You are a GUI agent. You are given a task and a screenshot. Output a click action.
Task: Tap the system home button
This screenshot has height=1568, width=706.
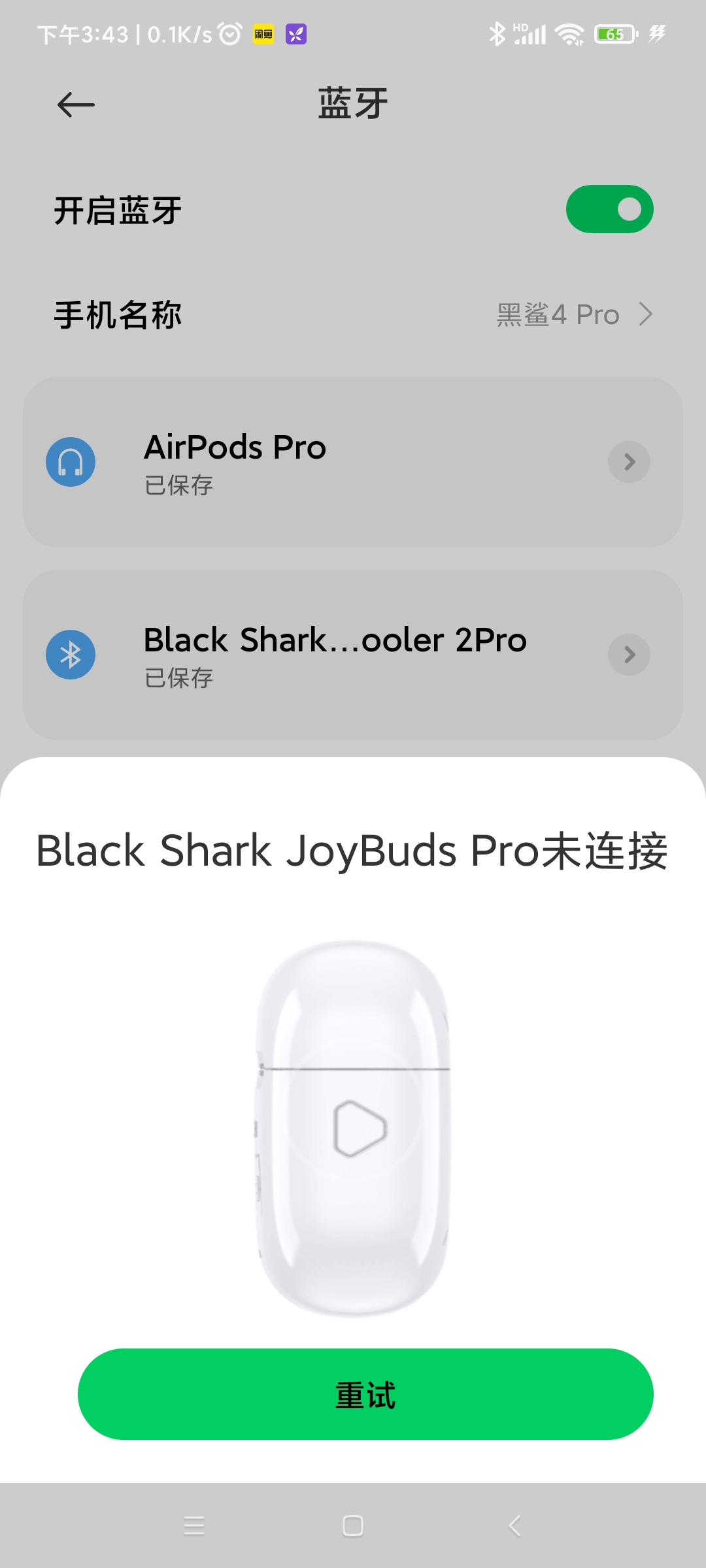(353, 1526)
